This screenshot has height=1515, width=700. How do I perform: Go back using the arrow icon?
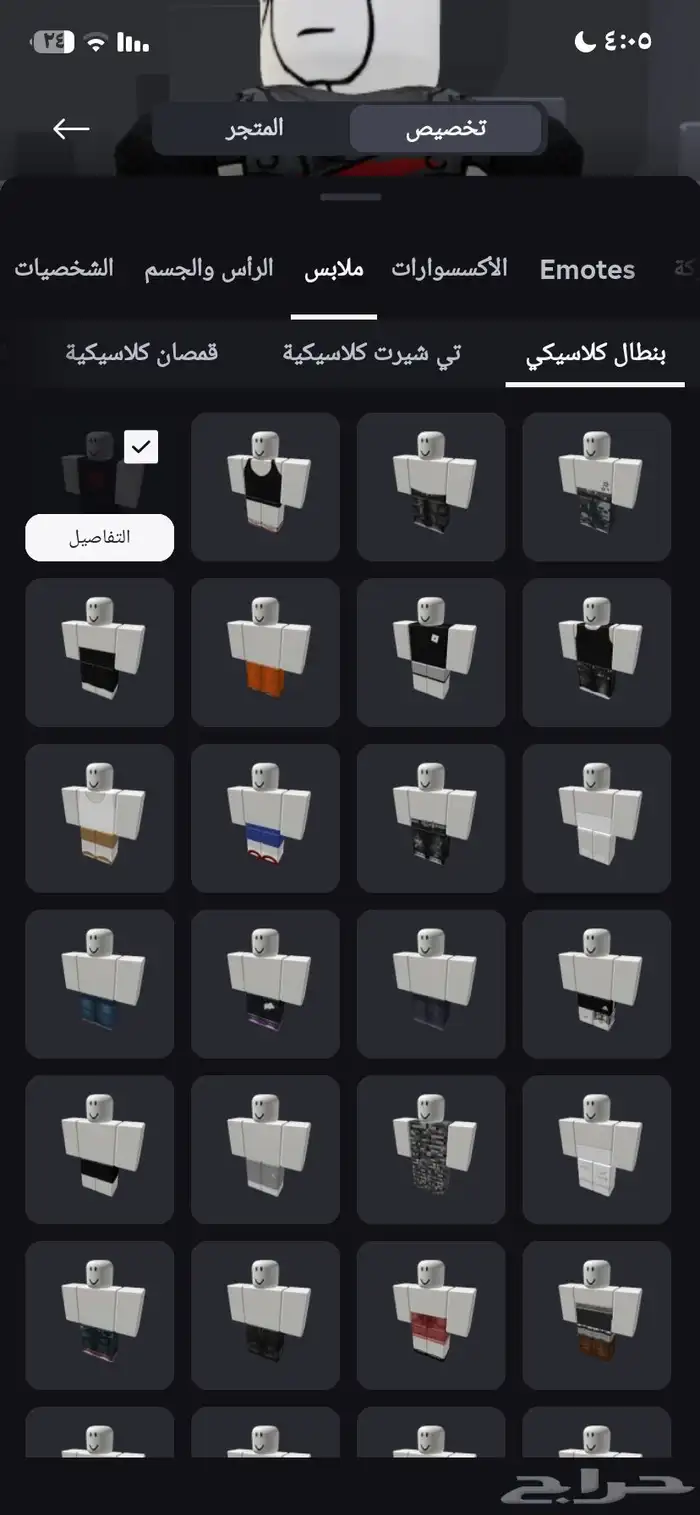71,129
